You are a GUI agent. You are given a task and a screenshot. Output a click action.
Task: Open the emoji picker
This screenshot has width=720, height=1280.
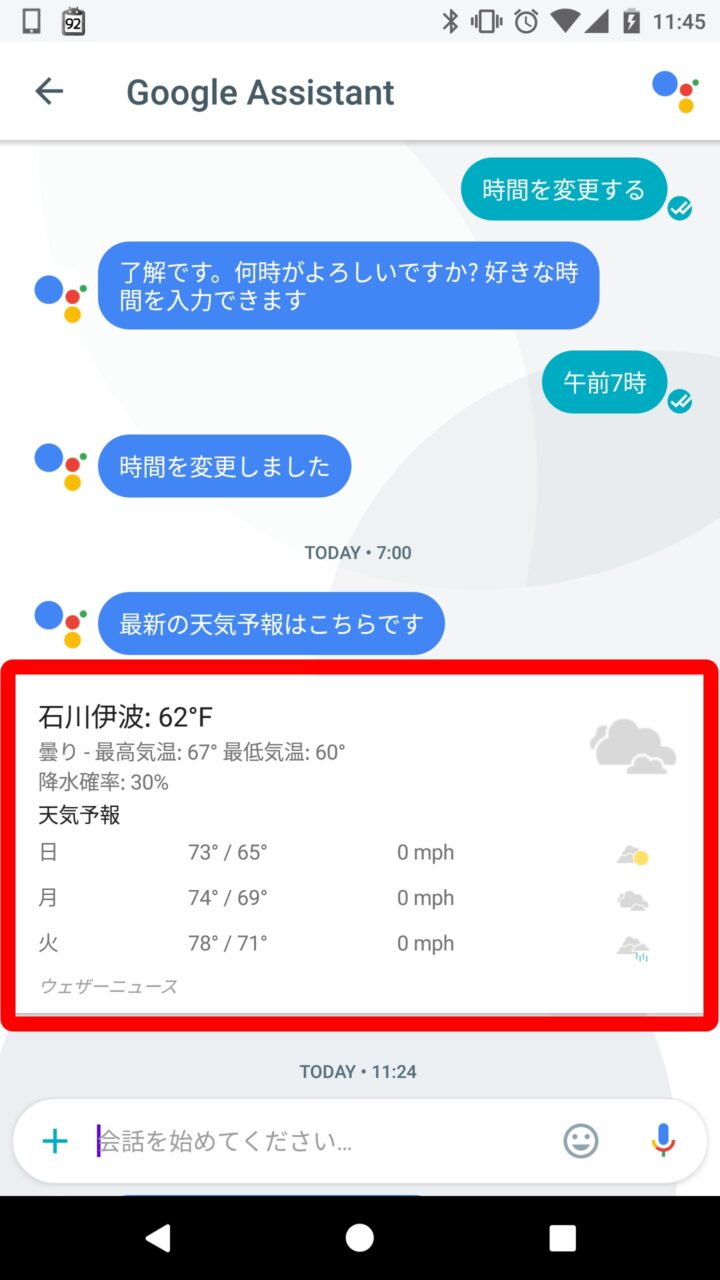(580, 1141)
